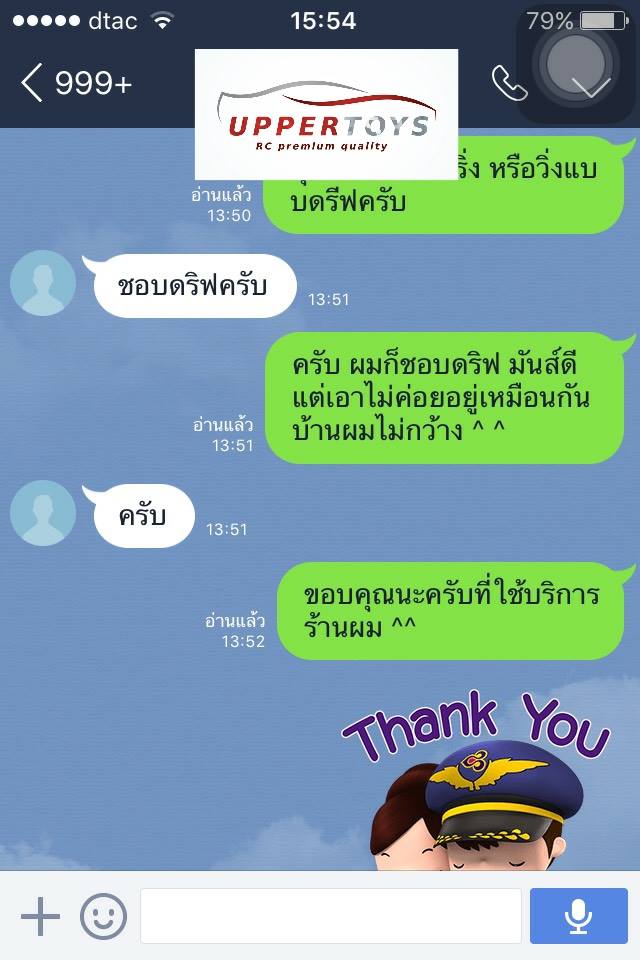Focus the message text field
This screenshot has width=640, height=960.
(x=330, y=915)
